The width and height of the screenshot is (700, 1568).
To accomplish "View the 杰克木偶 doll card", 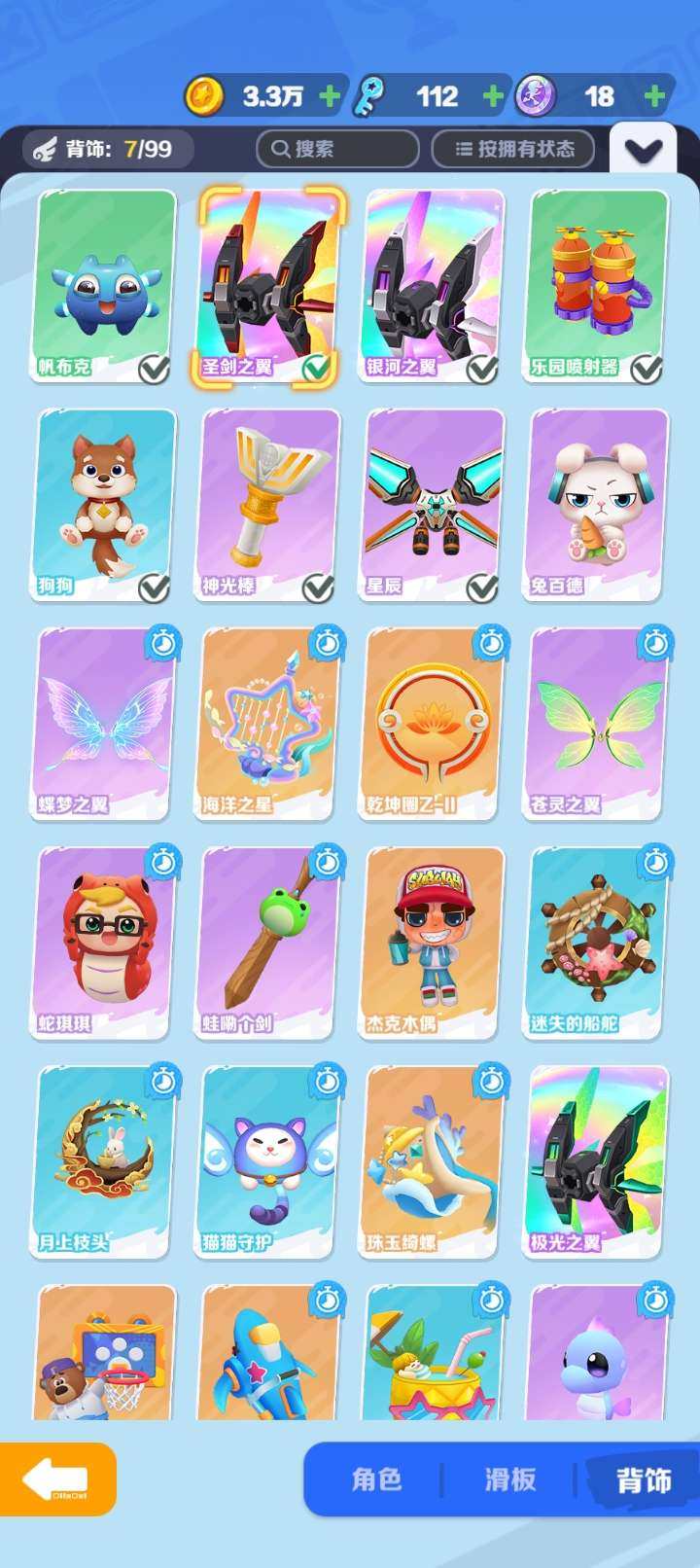I will (x=434, y=942).
